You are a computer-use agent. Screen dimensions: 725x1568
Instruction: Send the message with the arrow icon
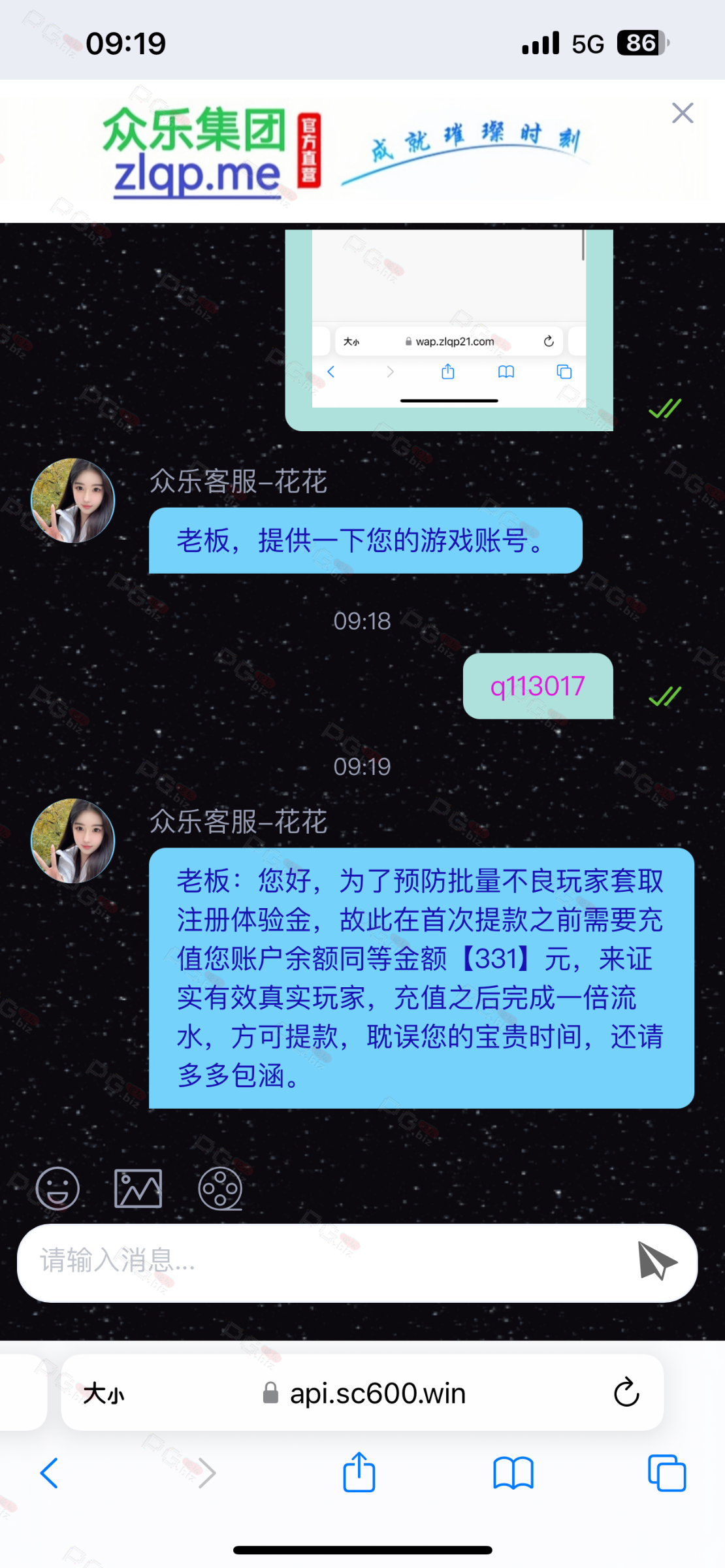tap(657, 1261)
